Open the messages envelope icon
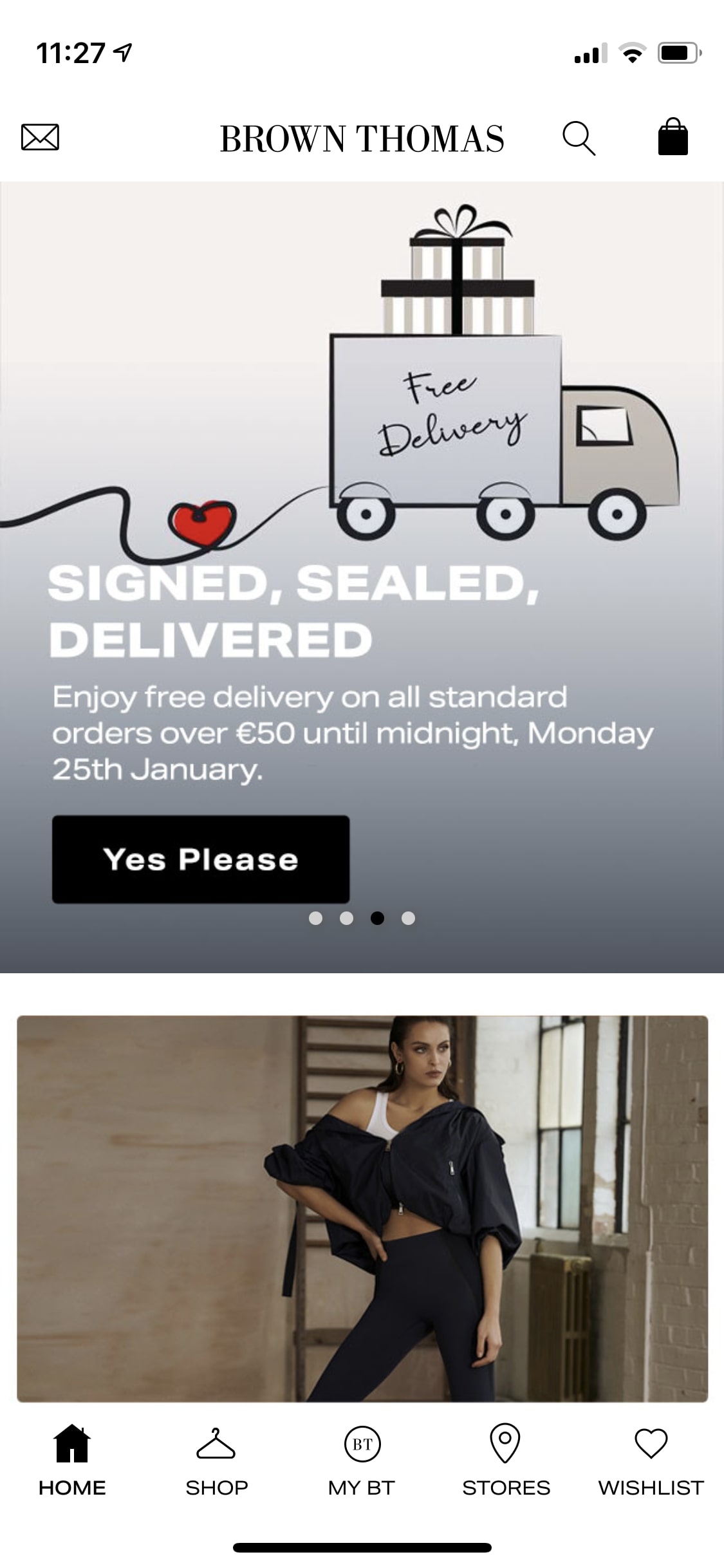 coord(40,137)
